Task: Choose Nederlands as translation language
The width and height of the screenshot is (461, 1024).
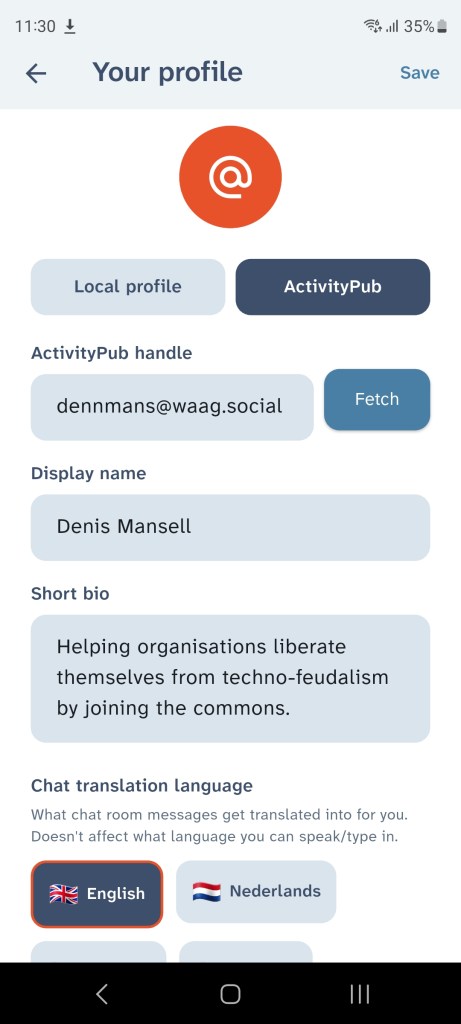Action: click(256, 892)
